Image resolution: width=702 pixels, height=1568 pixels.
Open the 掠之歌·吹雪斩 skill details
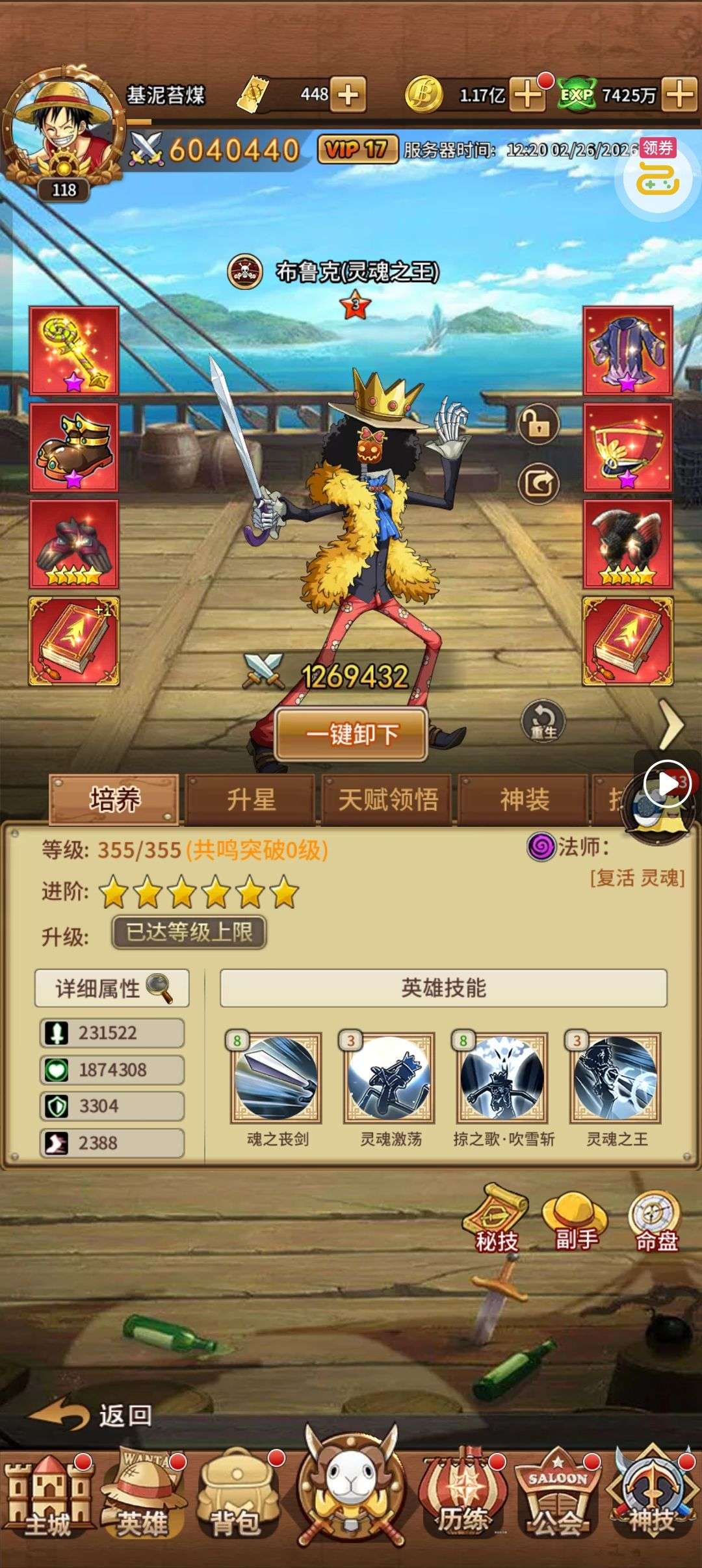point(503,1078)
